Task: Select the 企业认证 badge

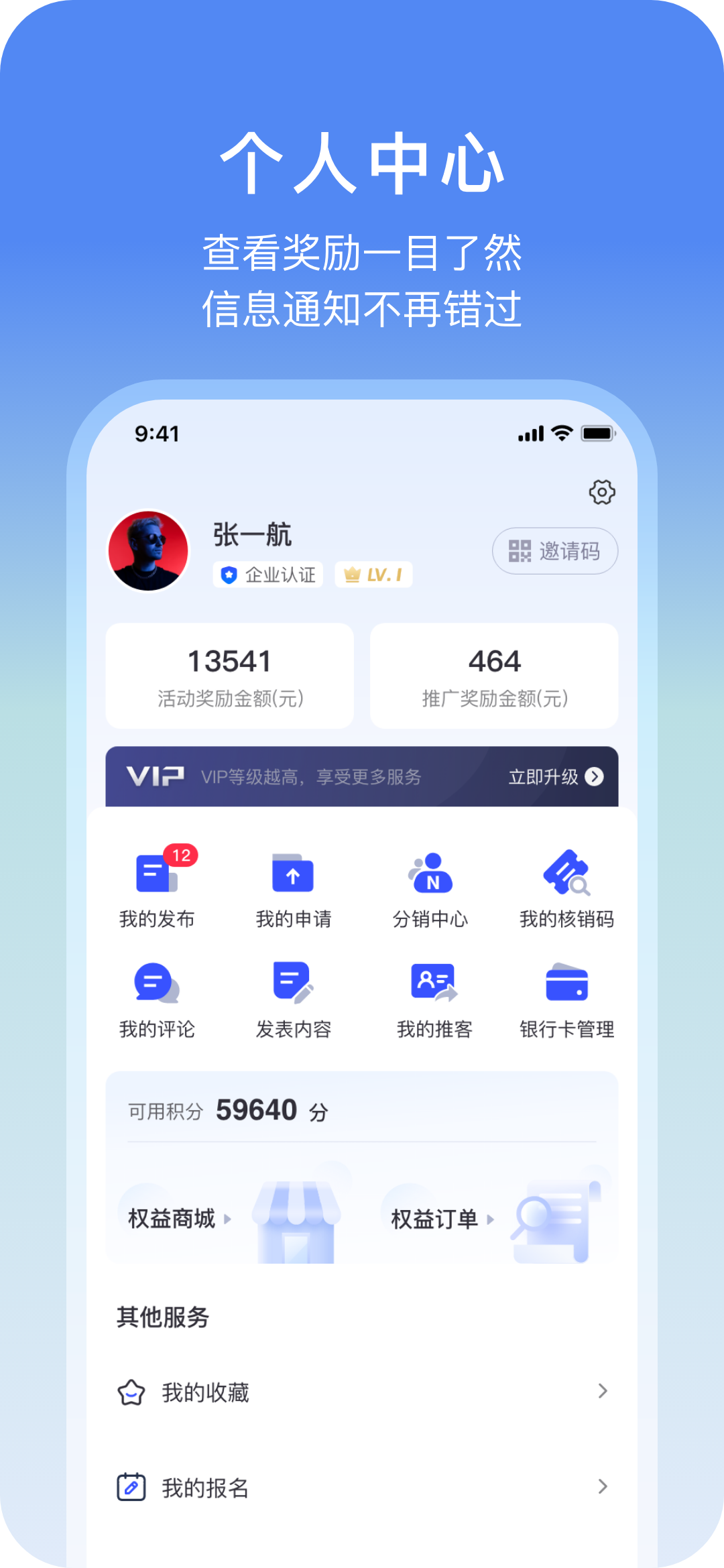Action: click(267, 575)
